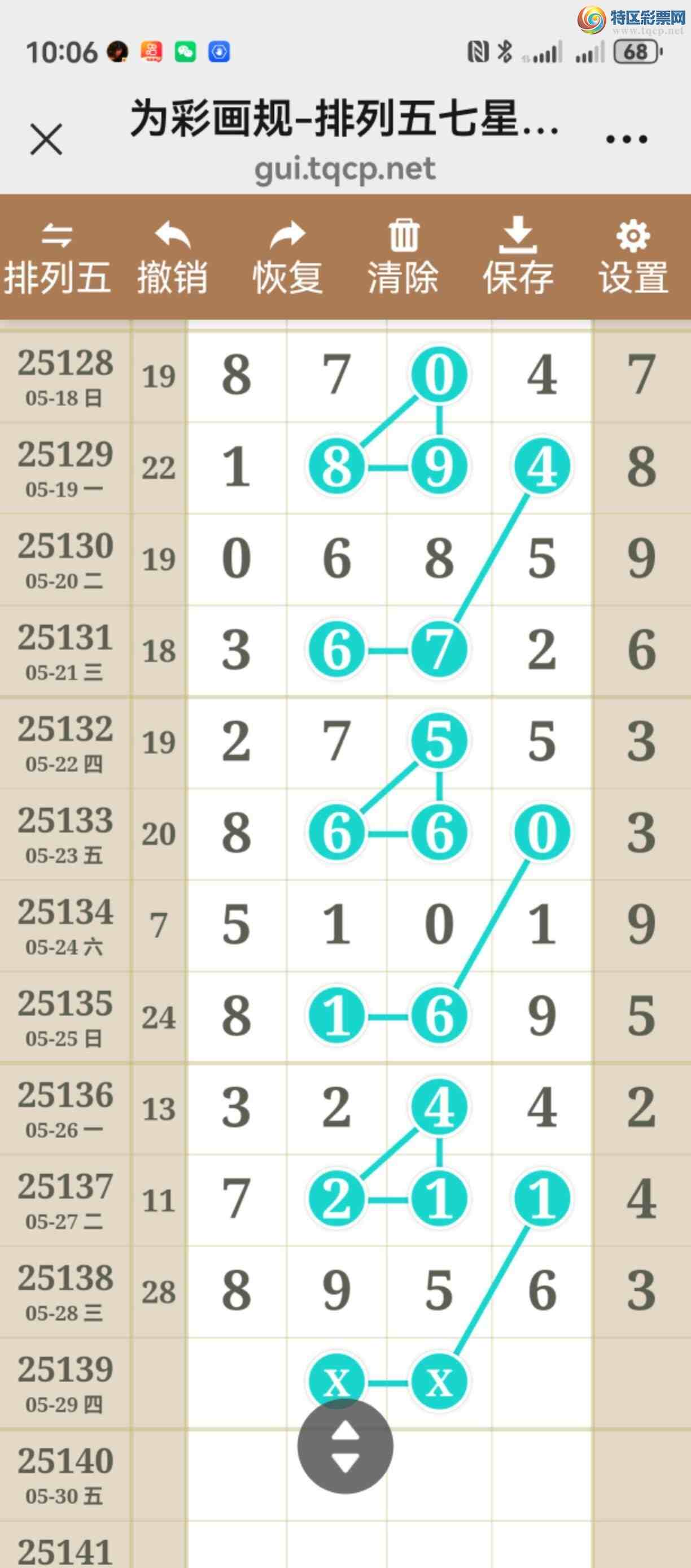Save the chart with 保存
Image resolution: width=691 pixels, height=1568 pixels.
518,258
